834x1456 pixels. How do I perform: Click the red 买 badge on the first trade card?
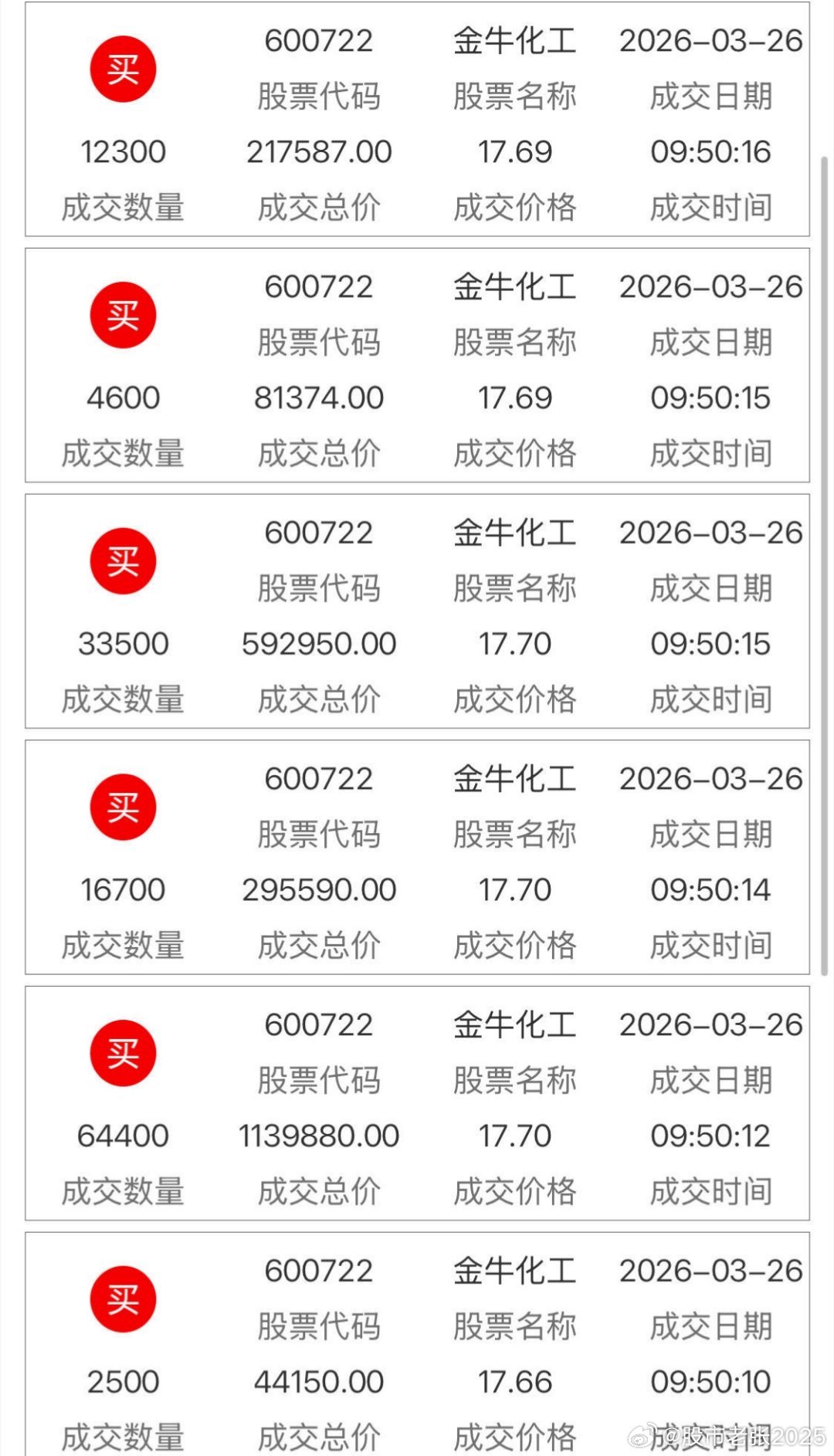point(124,69)
